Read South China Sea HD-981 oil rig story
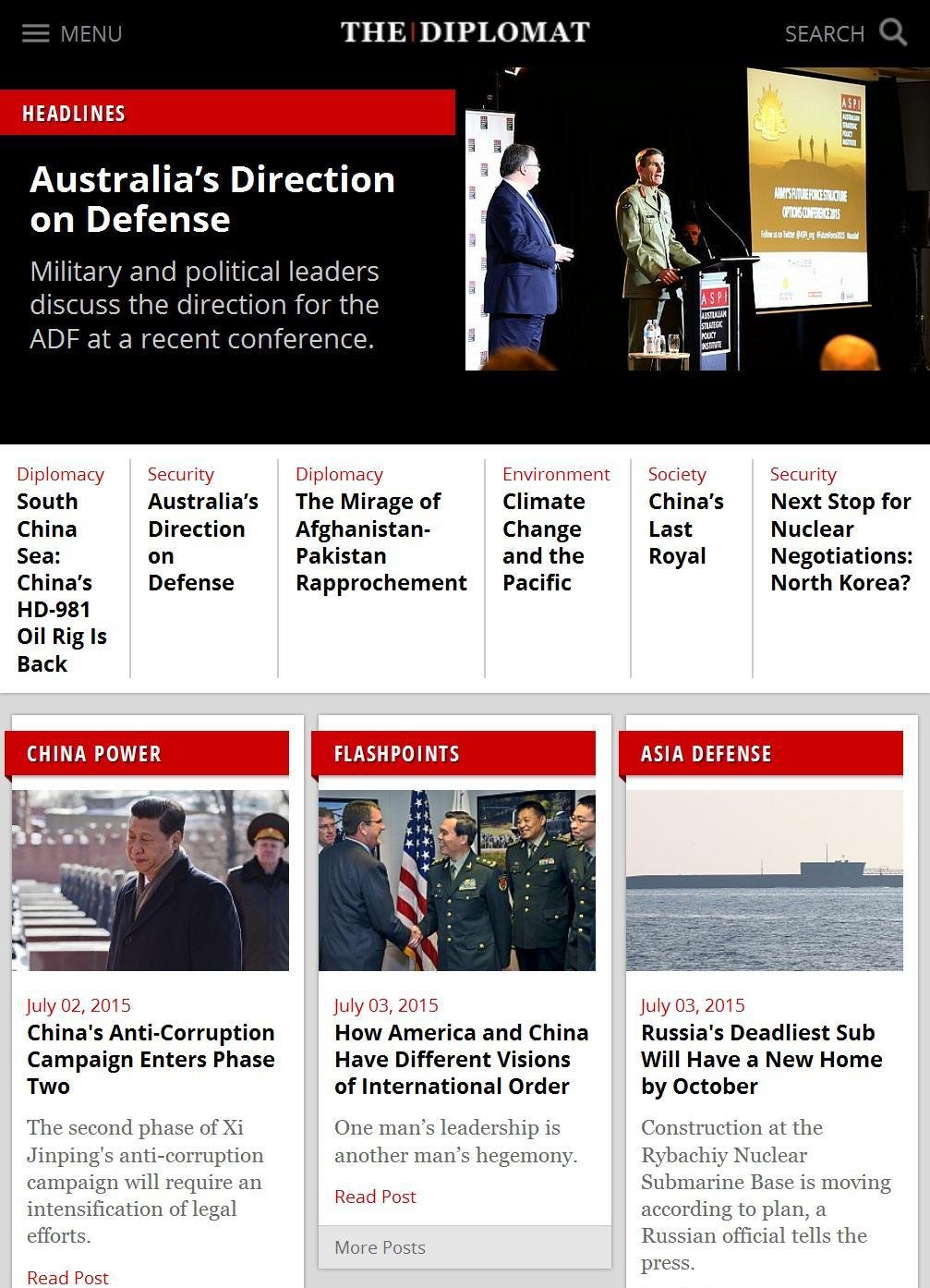The width and height of the screenshot is (930, 1288). click(62, 582)
